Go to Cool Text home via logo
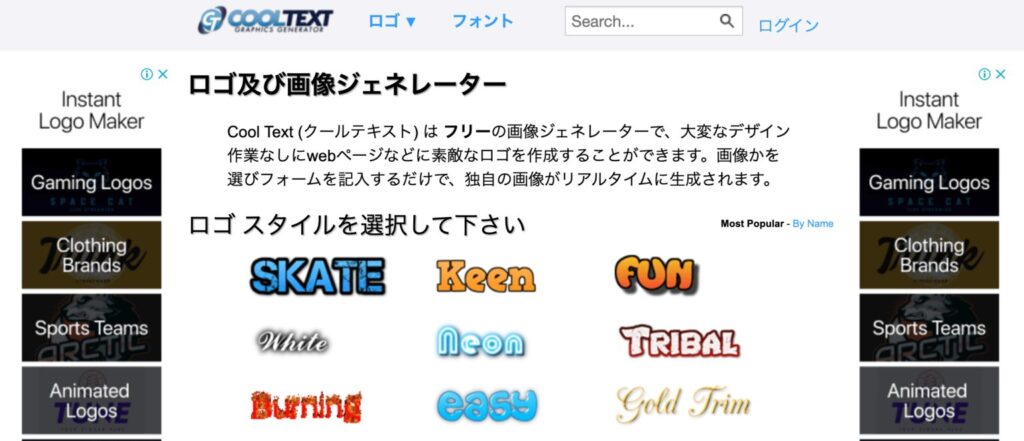This screenshot has width=1024, height=441. pos(265,20)
